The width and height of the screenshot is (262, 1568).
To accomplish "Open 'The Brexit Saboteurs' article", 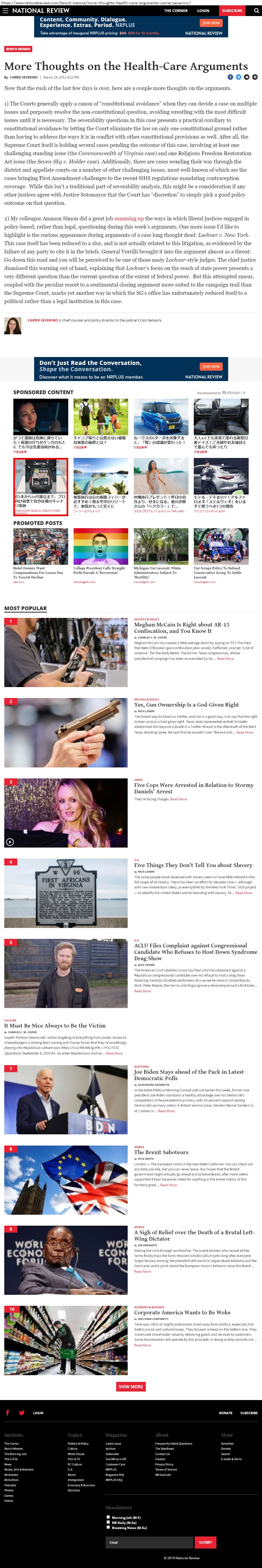I will coord(161,1152).
